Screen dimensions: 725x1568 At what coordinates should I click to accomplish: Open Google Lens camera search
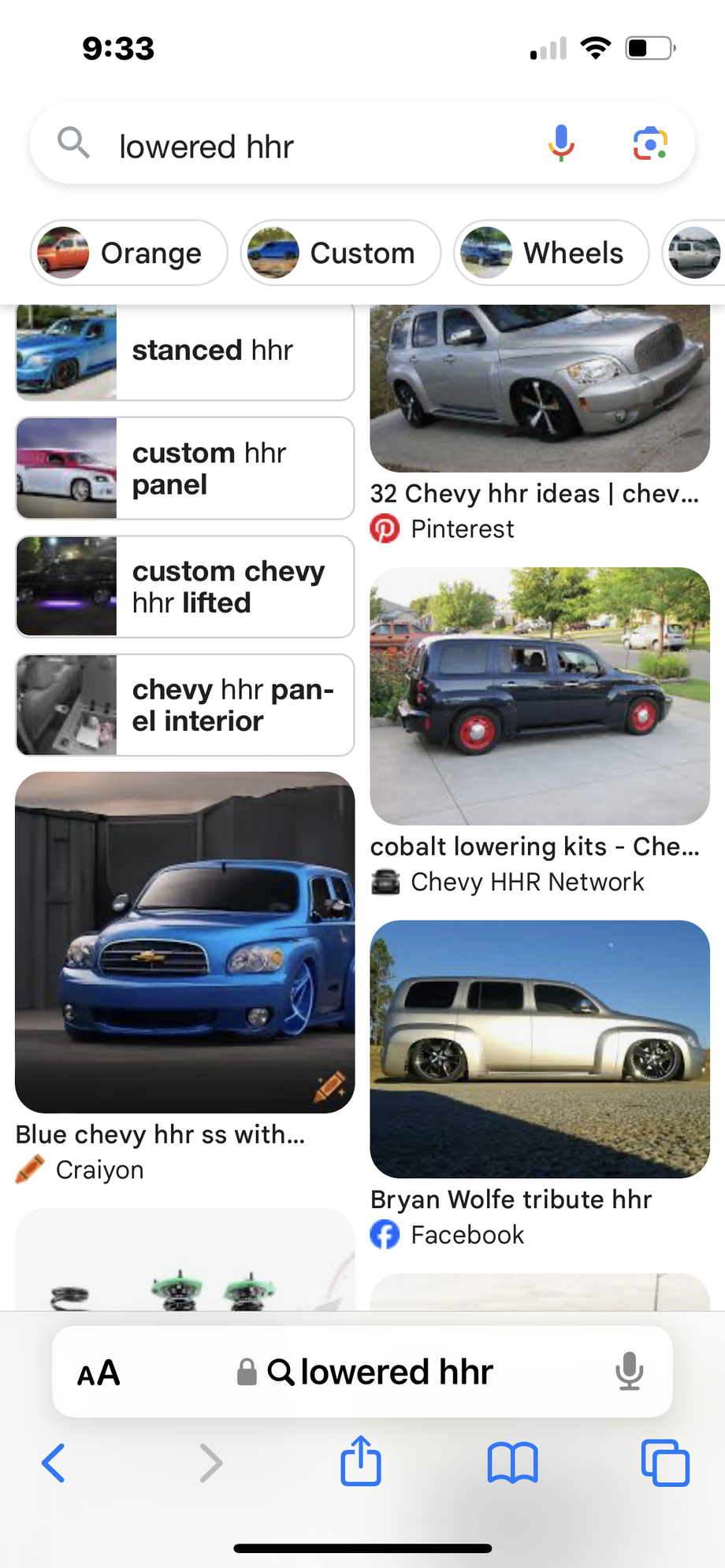[651, 143]
